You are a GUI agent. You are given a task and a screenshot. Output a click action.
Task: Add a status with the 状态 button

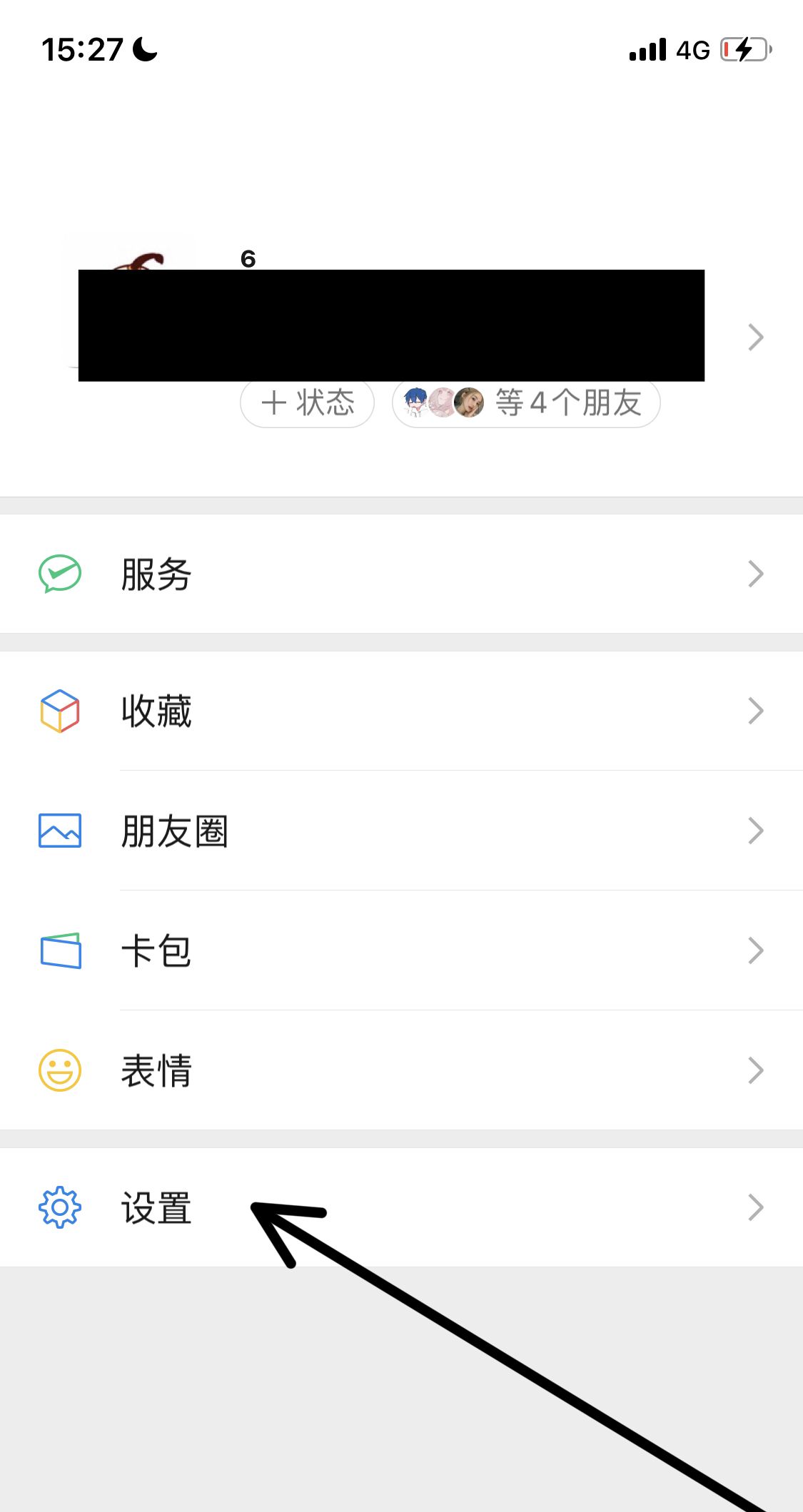pos(308,403)
